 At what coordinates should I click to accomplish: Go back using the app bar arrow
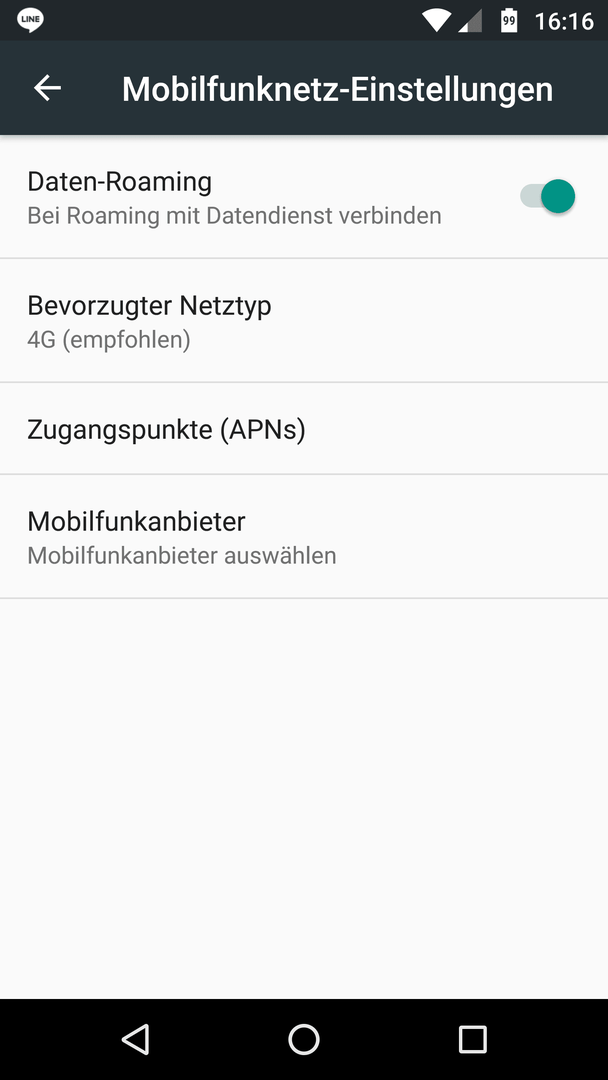pos(48,88)
